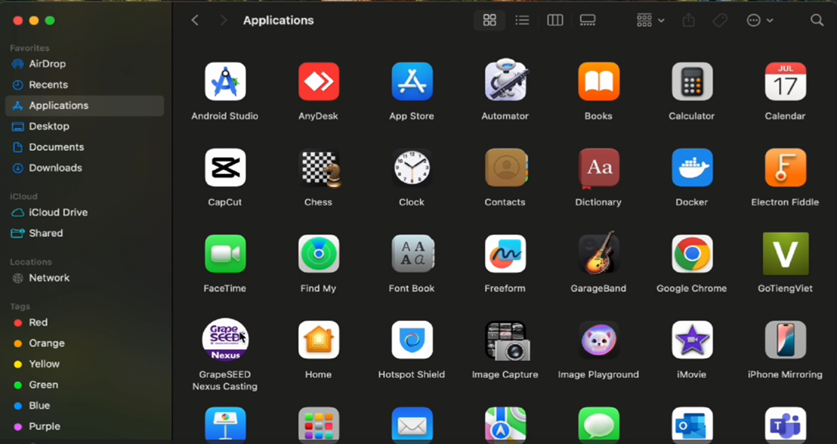The width and height of the screenshot is (837, 444).
Task: Open the grouping options dropdown
Action: click(650, 20)
